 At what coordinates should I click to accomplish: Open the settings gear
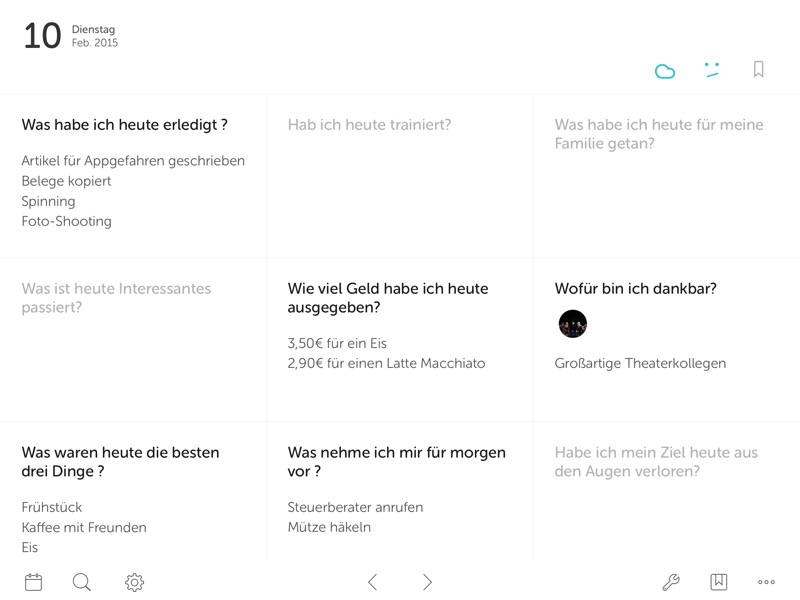pyautogui.click(x=135, y=582)
